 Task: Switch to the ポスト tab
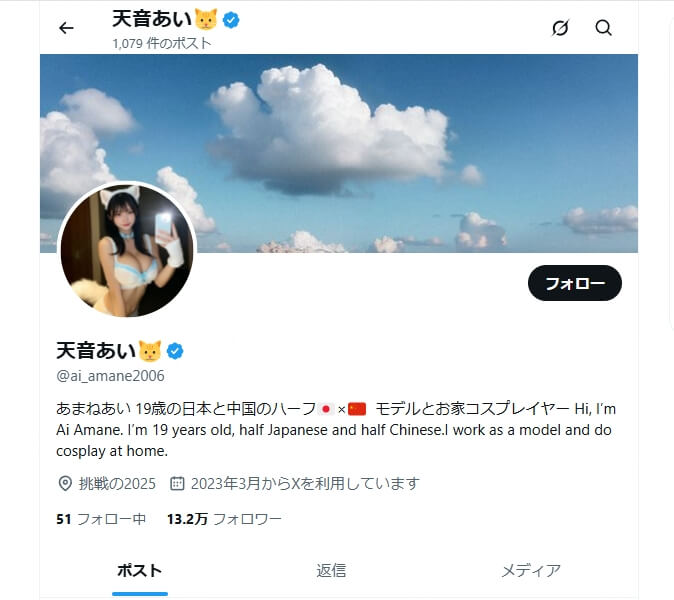pyautogui.click(x=139, y=571)
